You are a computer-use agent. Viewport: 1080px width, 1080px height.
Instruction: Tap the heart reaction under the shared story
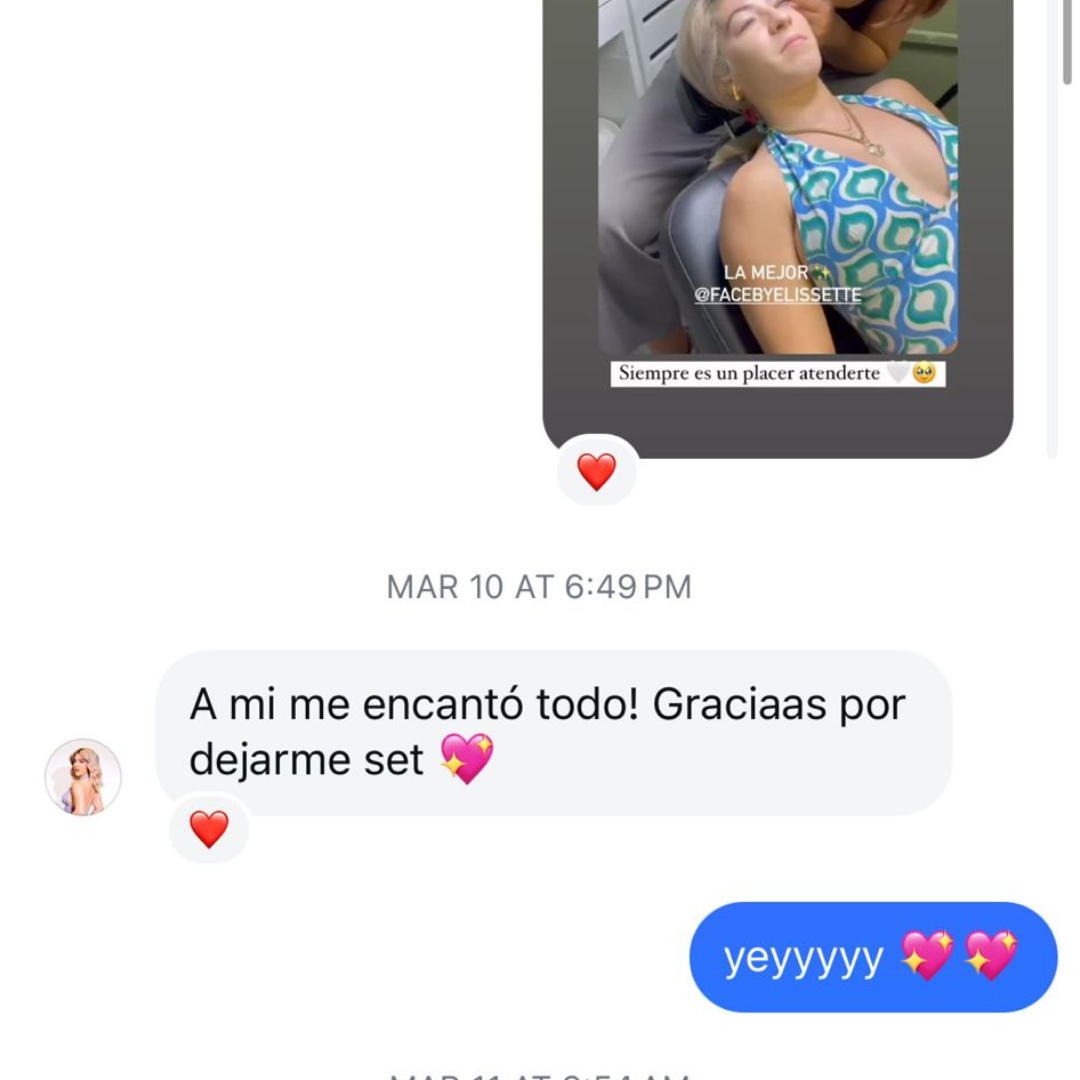click(597, 471)
